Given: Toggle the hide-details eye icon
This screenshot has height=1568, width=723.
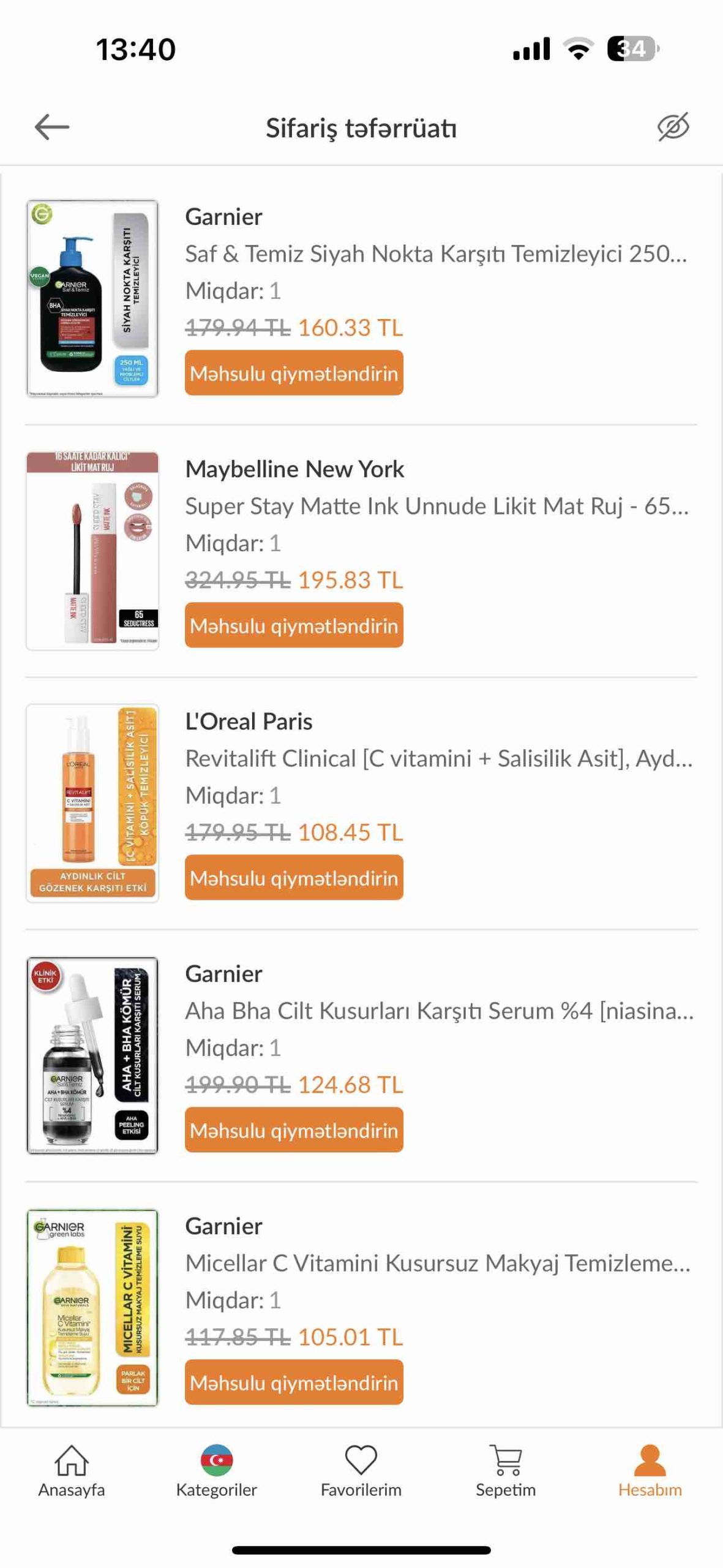Looking at the screenshot, I should (673, 127).
